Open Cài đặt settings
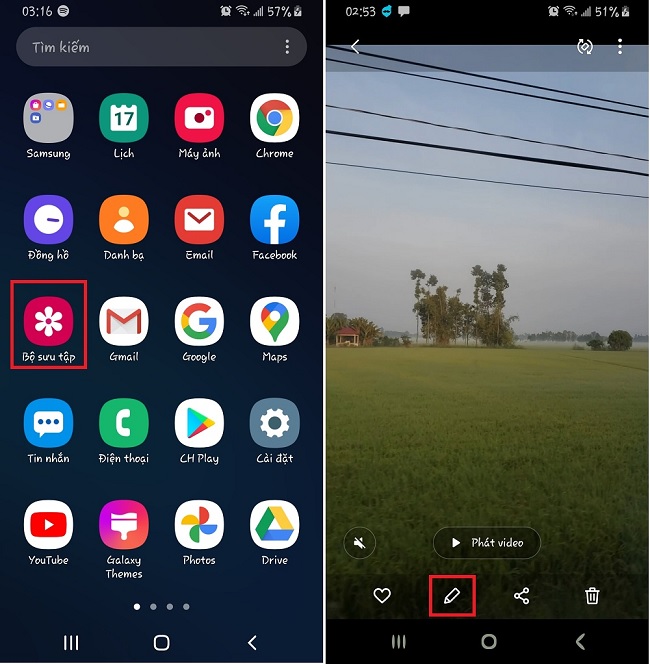Viewport: 650px width, 664px height. point(274,423)
